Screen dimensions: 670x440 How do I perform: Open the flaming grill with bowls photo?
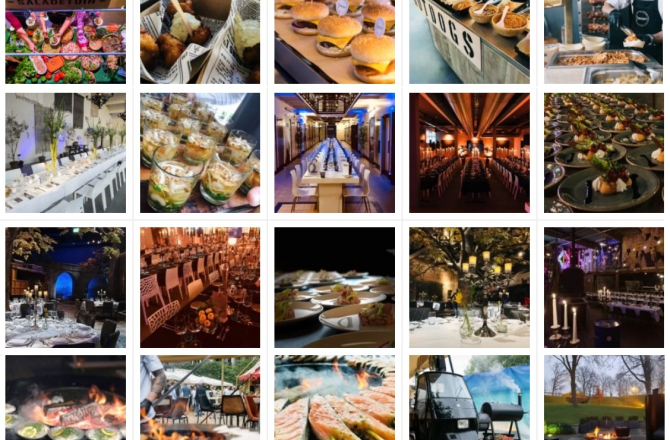65,398
